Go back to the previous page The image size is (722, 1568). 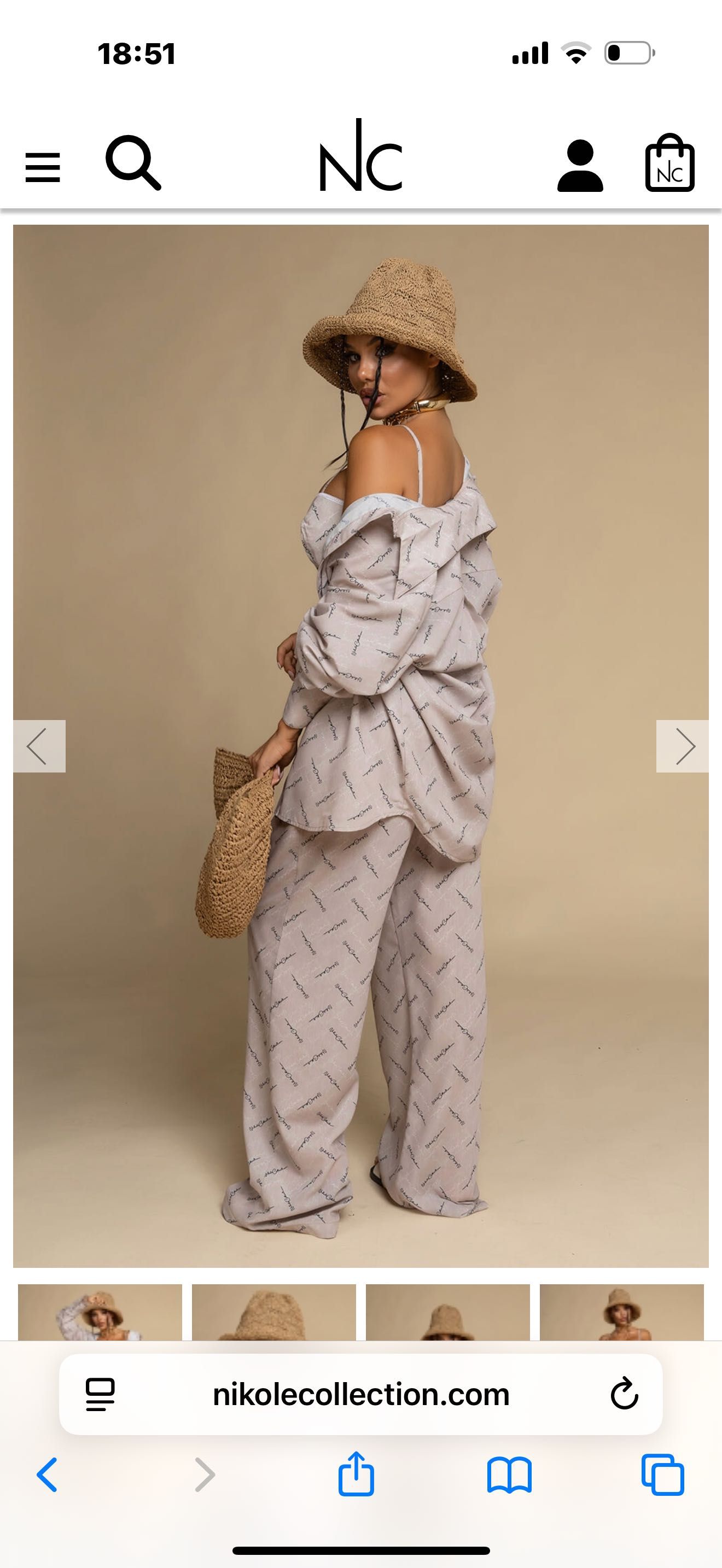pos(48,1475)
